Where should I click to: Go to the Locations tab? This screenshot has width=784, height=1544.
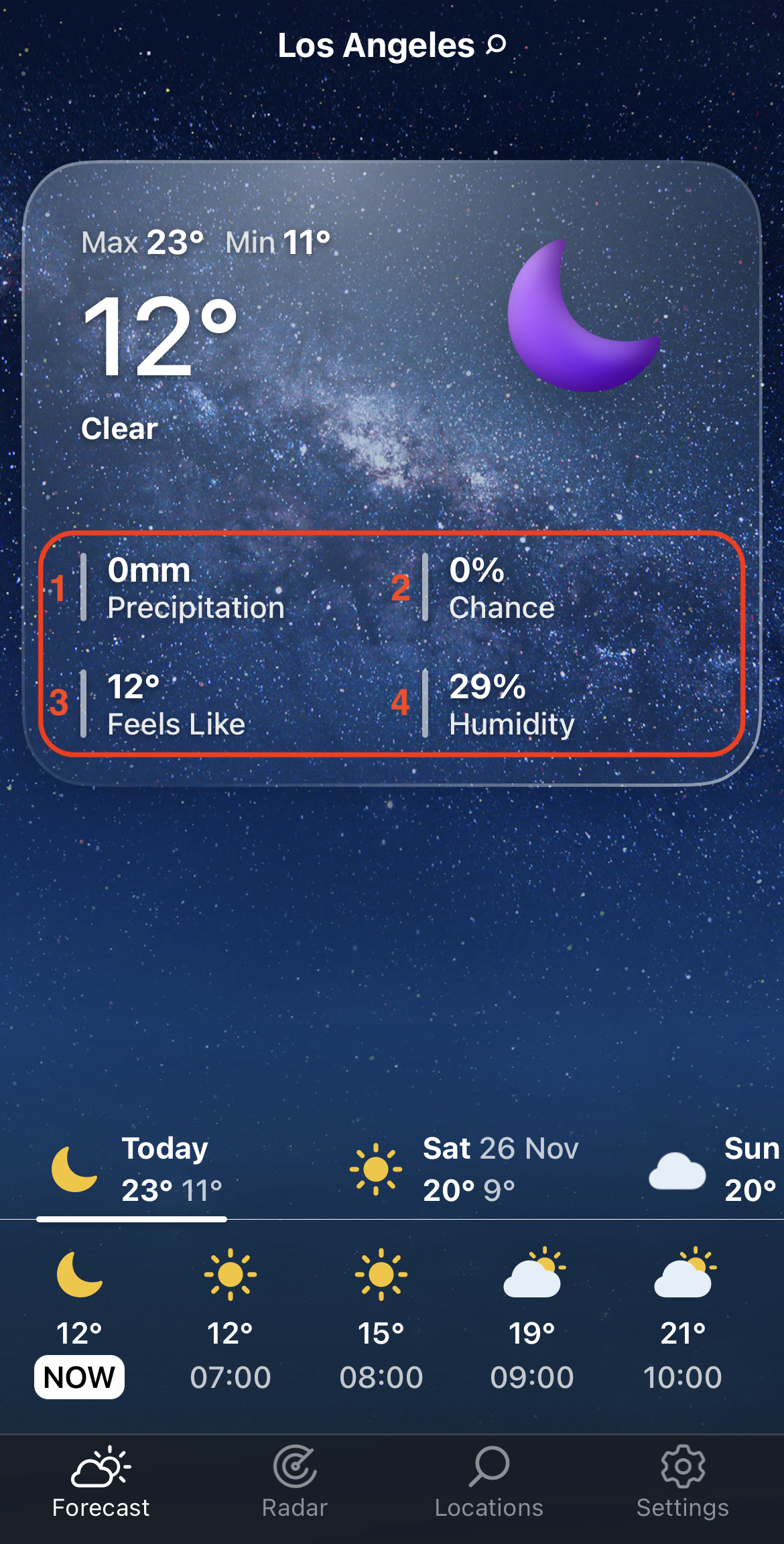(x=488, y=1482)
